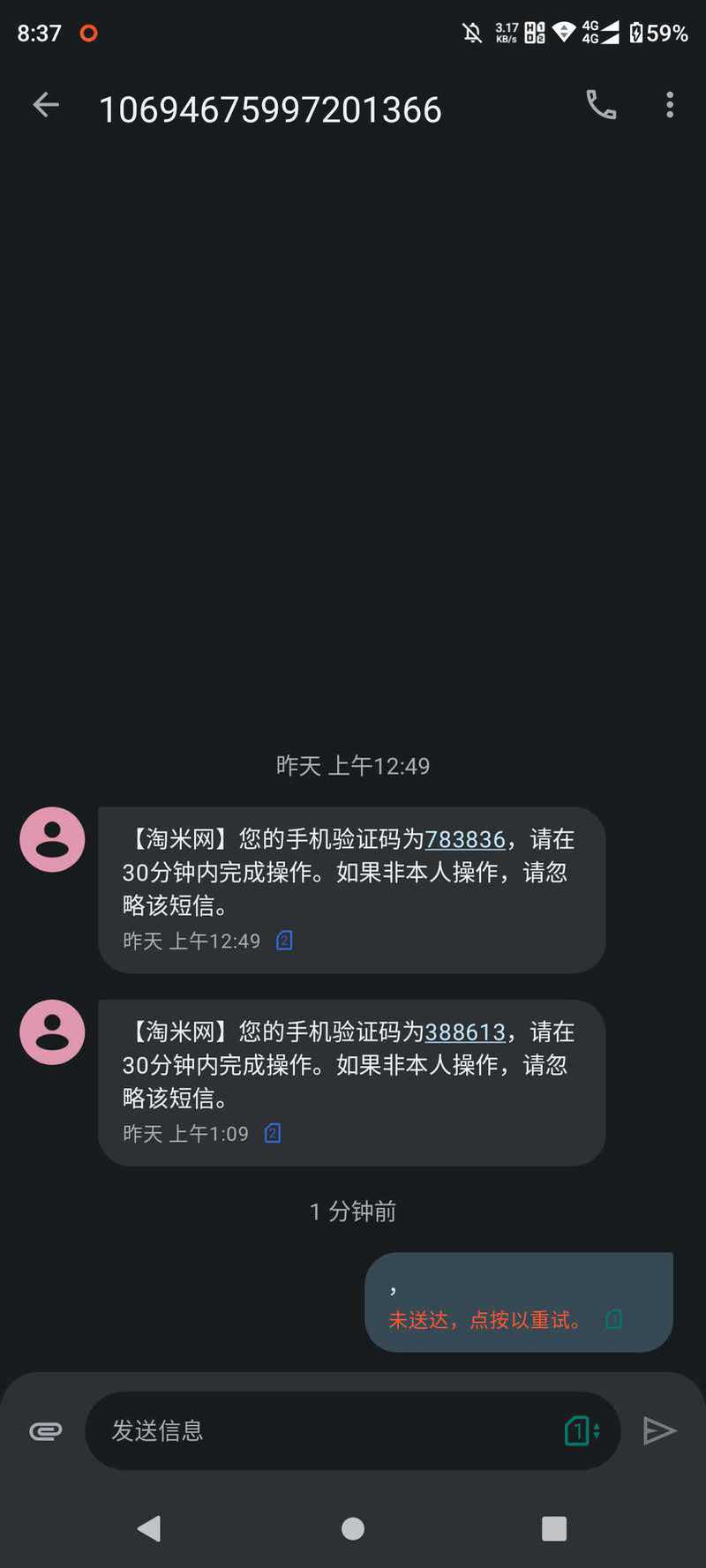Open recent apps
The height and width of the screenshot is (1568, 706).
click(554, 1528)
